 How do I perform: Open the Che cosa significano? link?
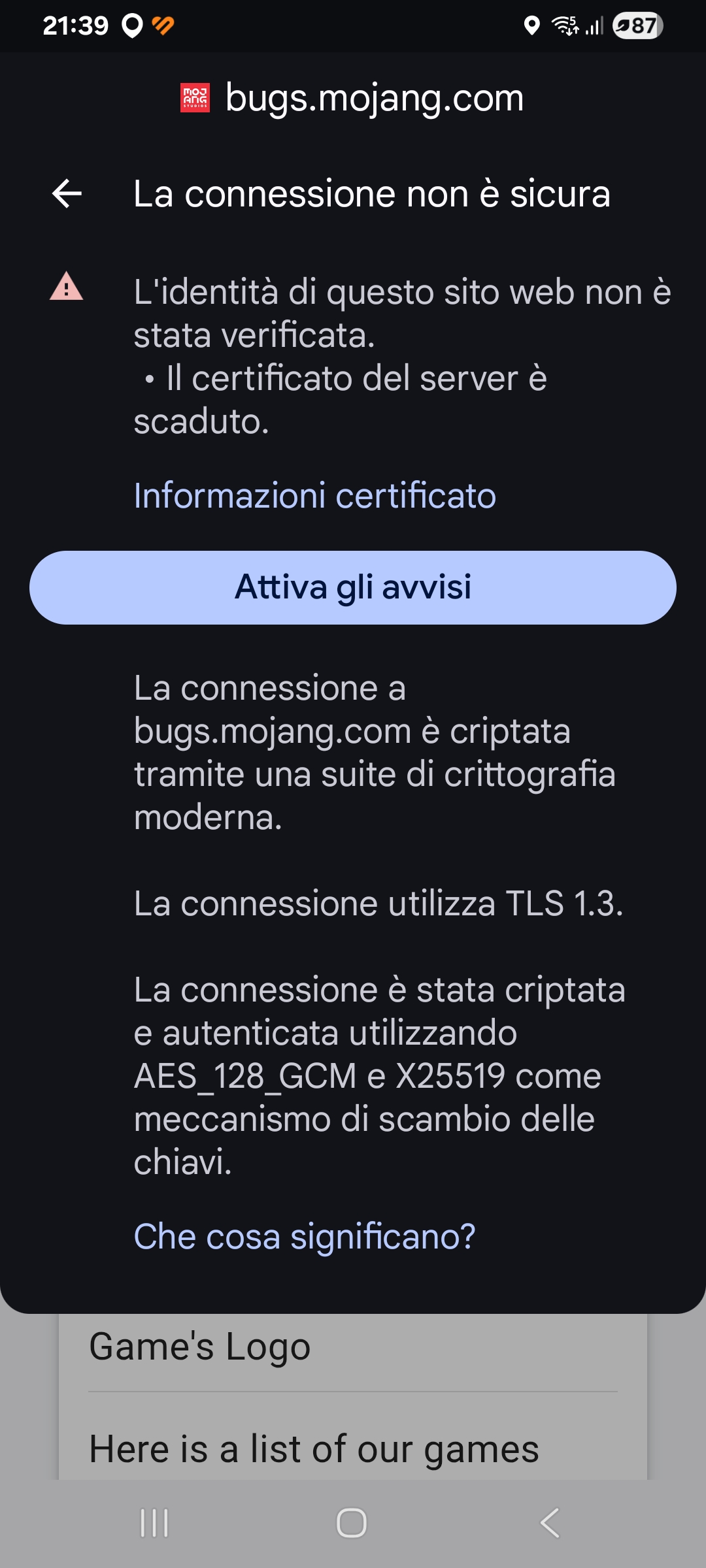pyautogui.click(x=305, y=1236)
